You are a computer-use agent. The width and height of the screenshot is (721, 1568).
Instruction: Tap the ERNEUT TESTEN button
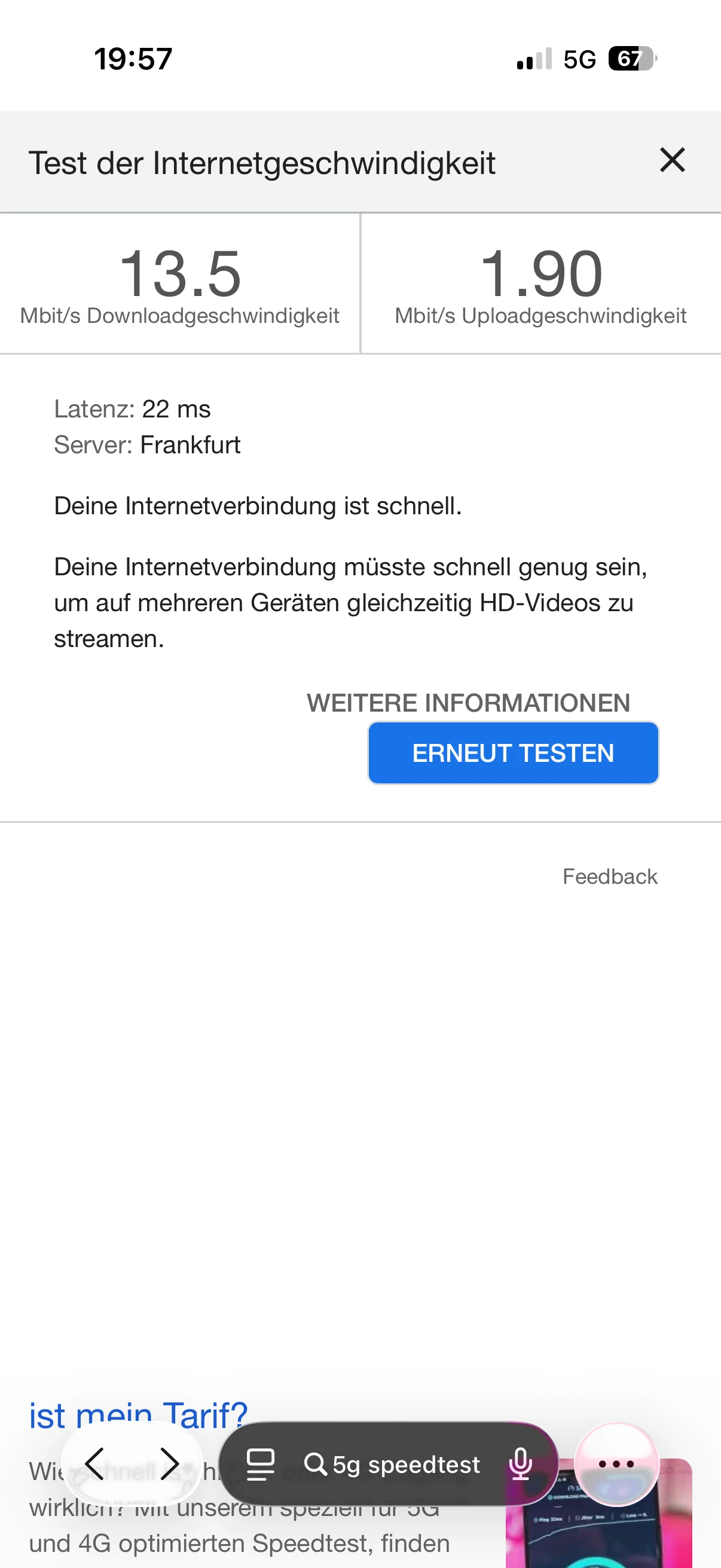point(513,753)
